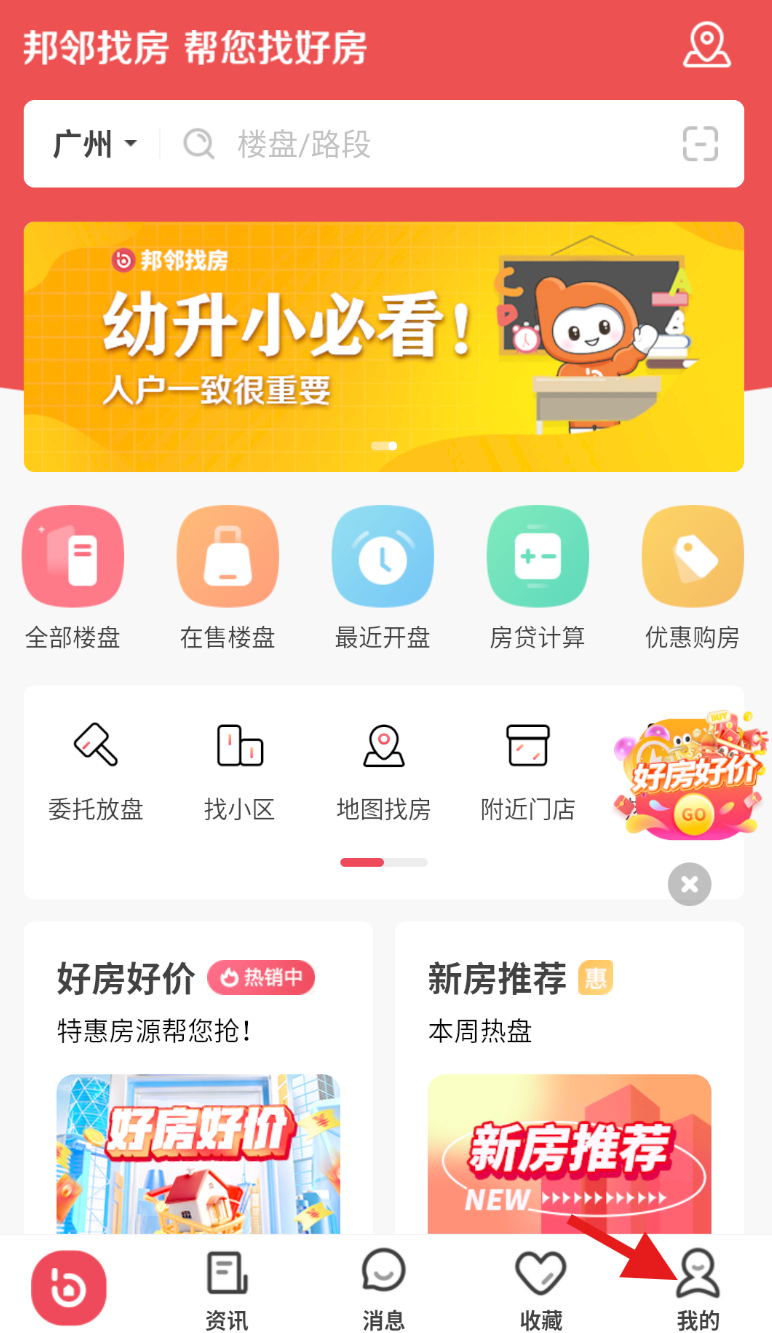
Task: Switch to the 资讯 tab
Action: (227, 1289)
